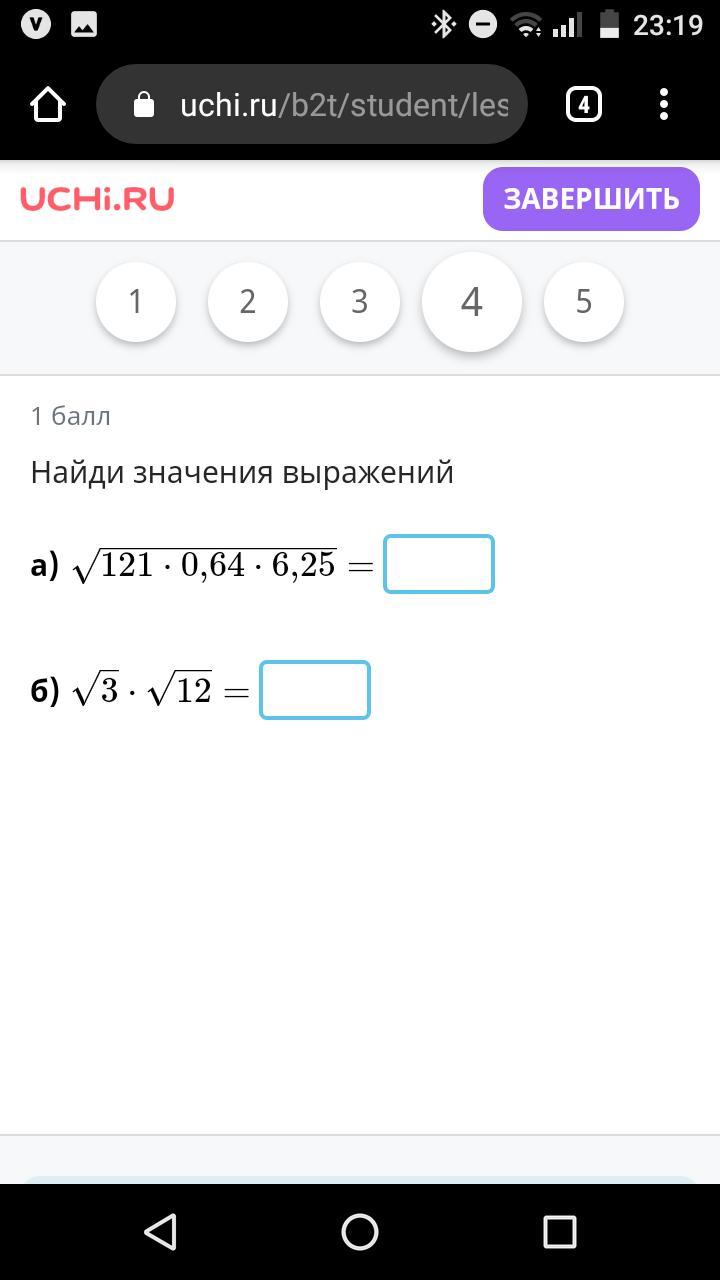Open the browser overflow menu
This screenshot has width=720, height=1280.
point(664,104)
